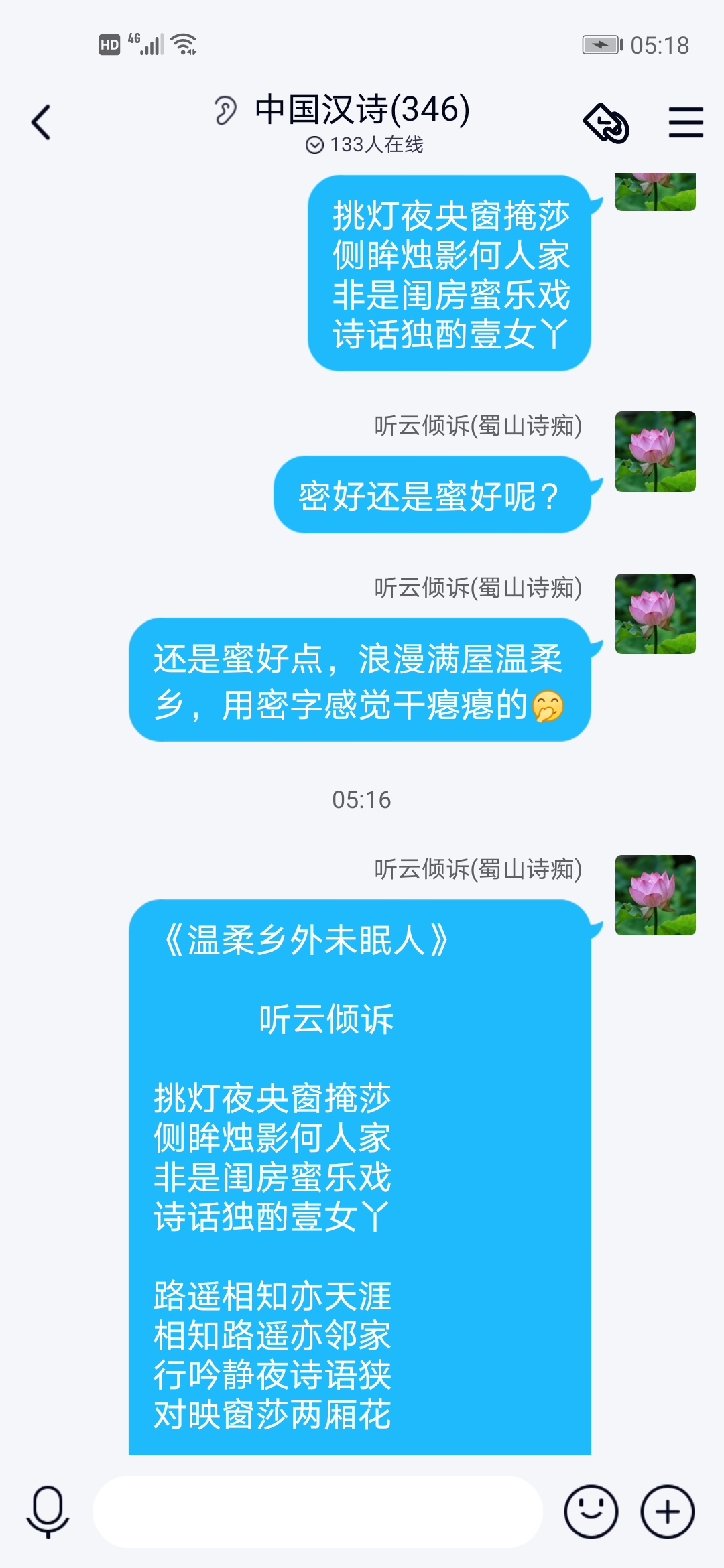Tap the avatar beside 还是蜜好点 message
The width and height of the screenshot is (724, 1568).
pos(655,614)
